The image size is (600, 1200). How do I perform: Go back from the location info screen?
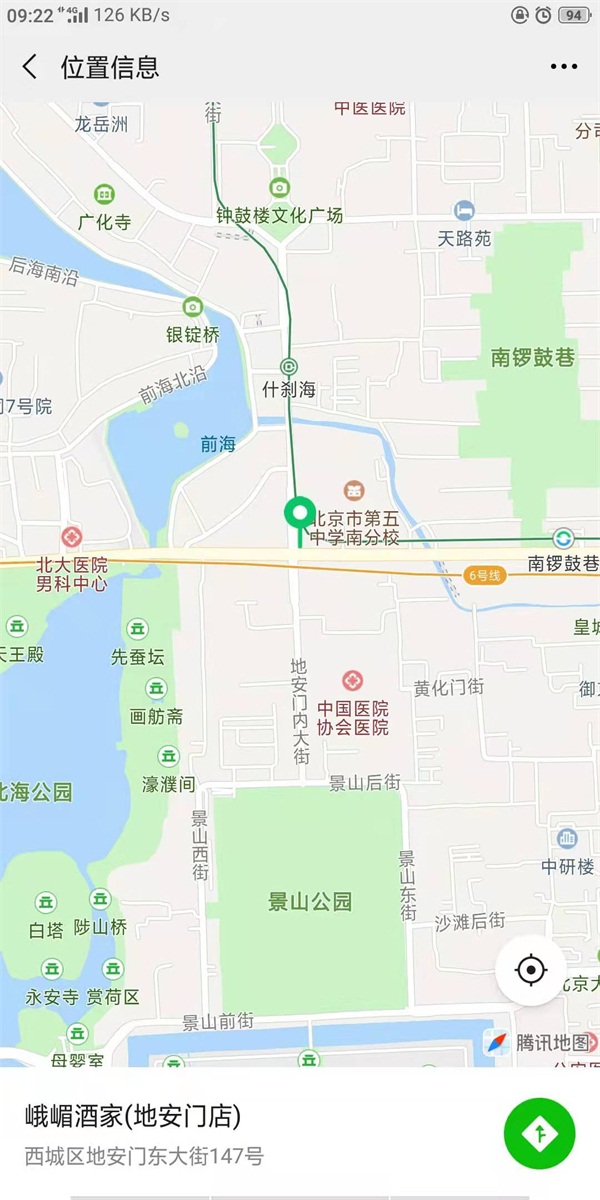pyautogui.click(x=30, y=67)
